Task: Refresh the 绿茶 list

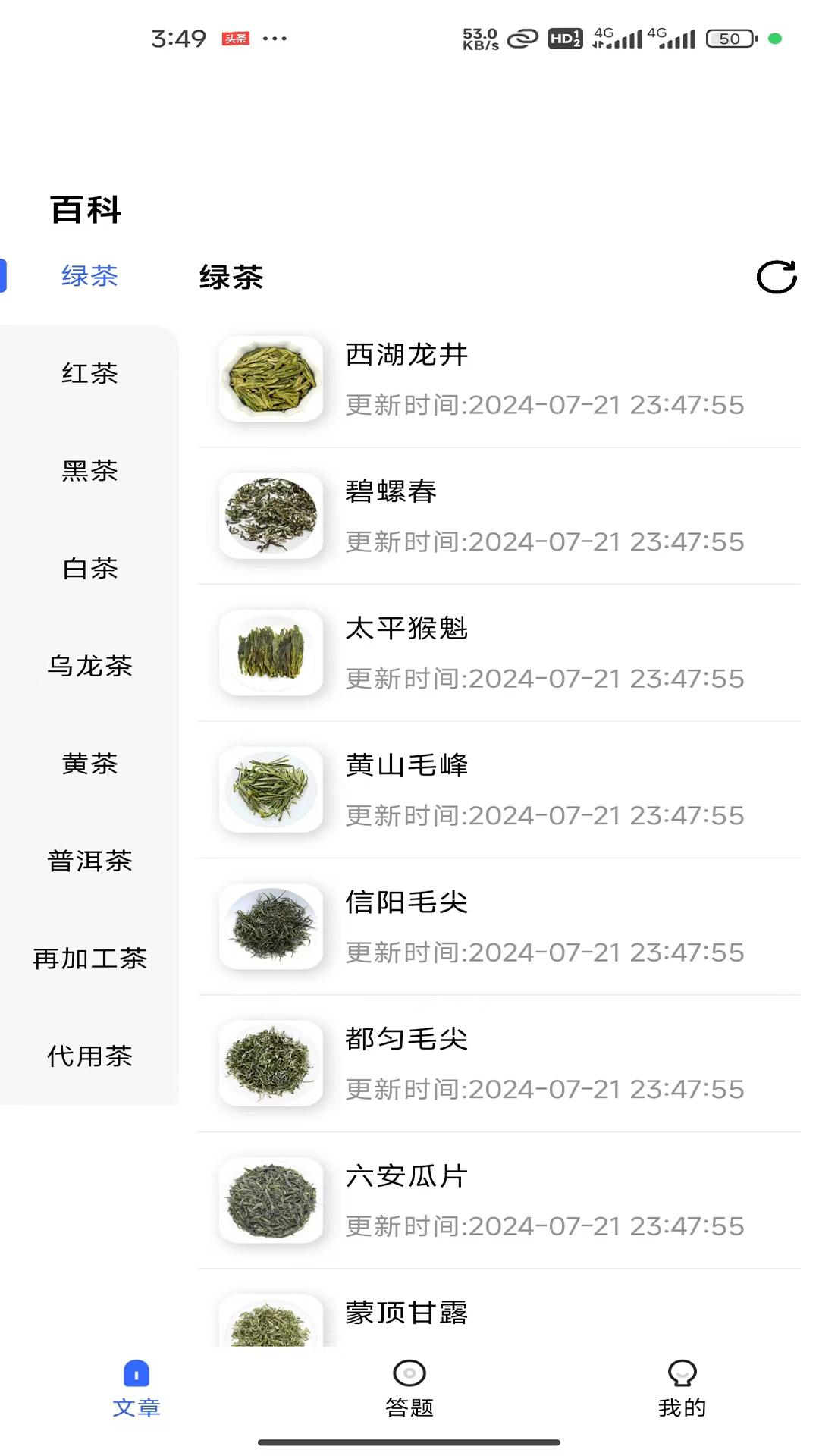Action: (776, 278)
